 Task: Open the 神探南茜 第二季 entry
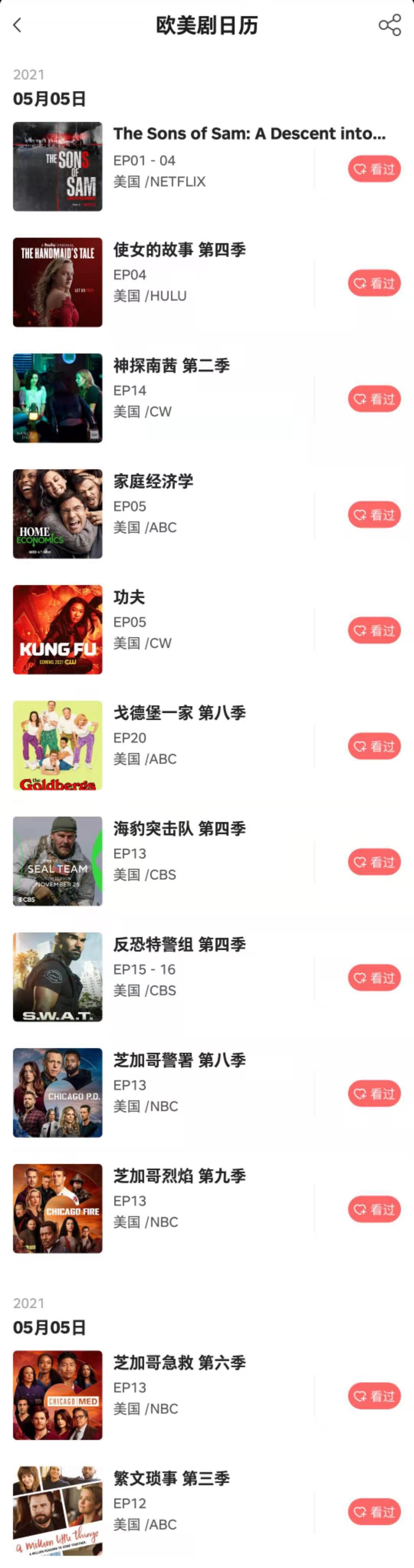171,365
